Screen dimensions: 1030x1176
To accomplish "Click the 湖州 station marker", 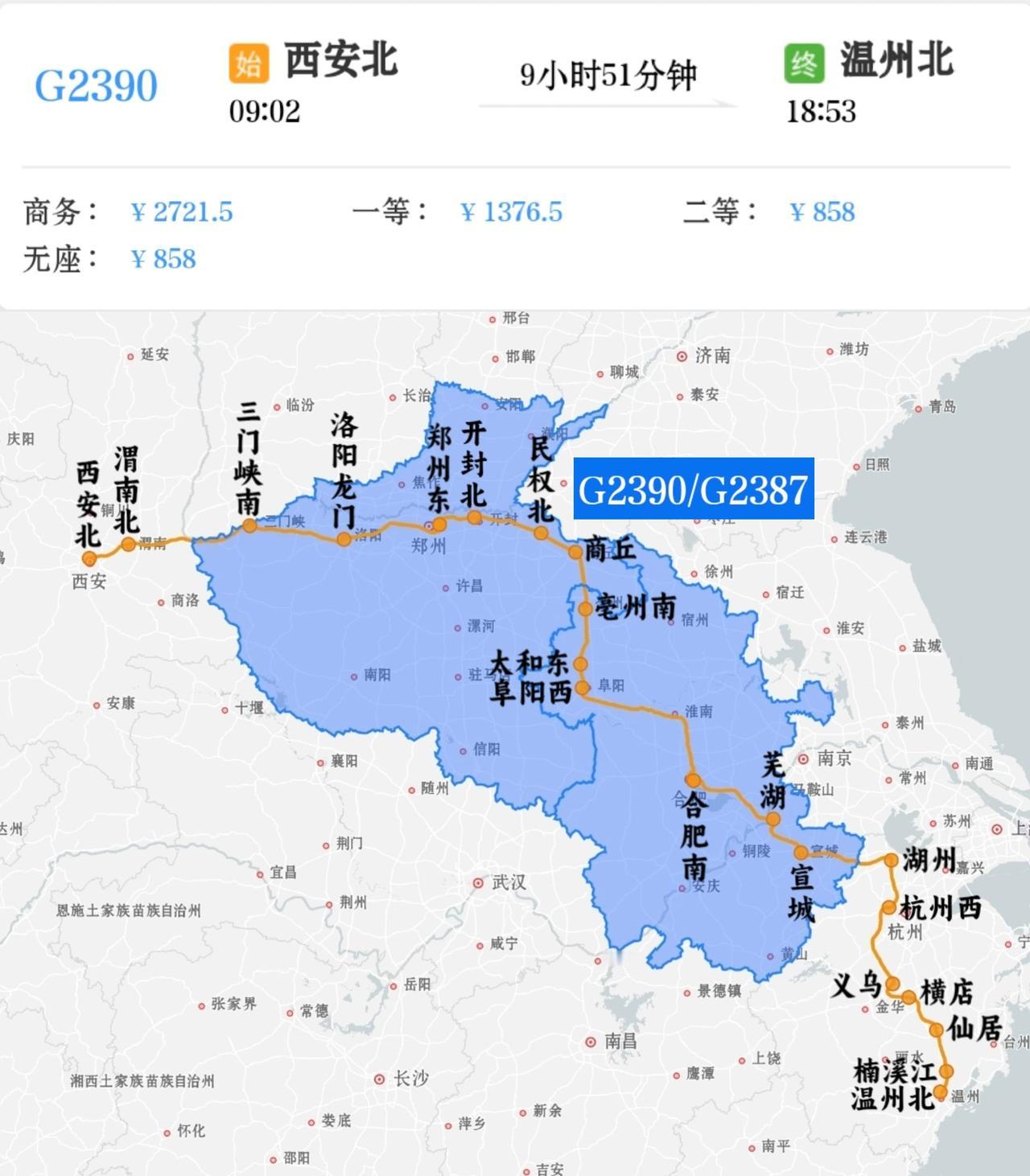I will point(892,861).
